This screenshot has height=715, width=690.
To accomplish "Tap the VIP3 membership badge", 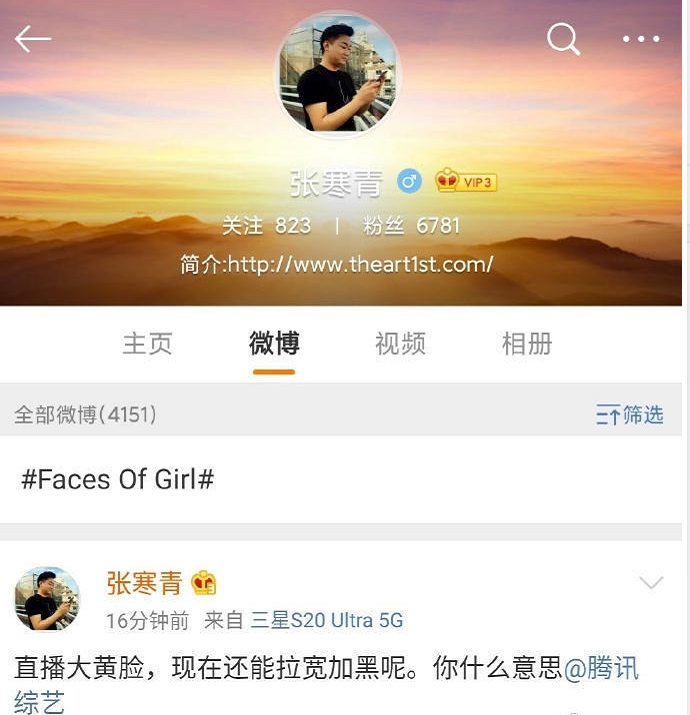I will pos(466,181).
